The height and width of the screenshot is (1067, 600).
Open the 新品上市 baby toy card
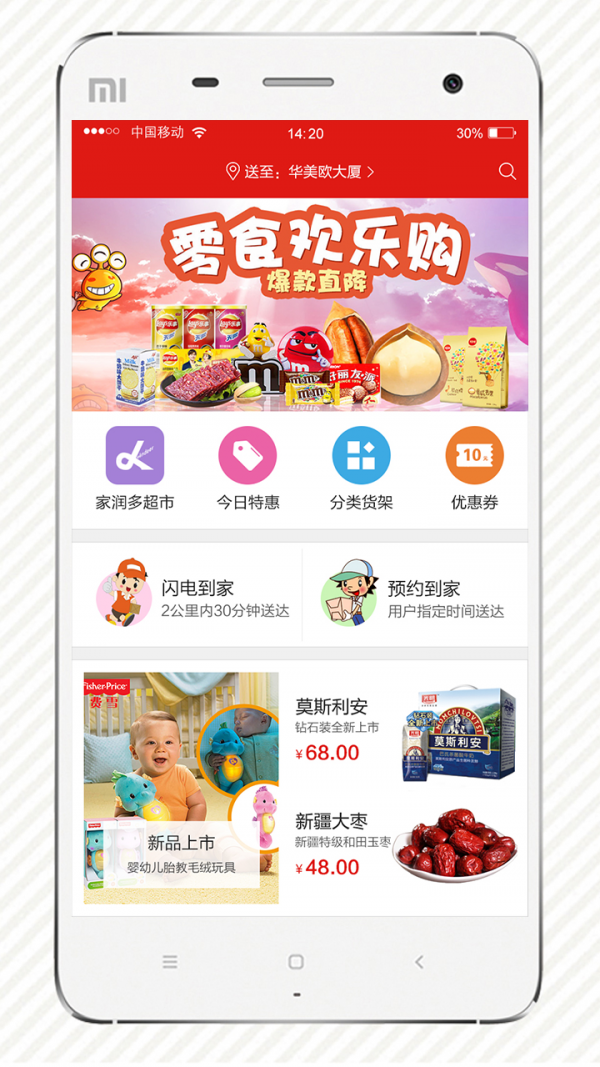coord(181,788)
